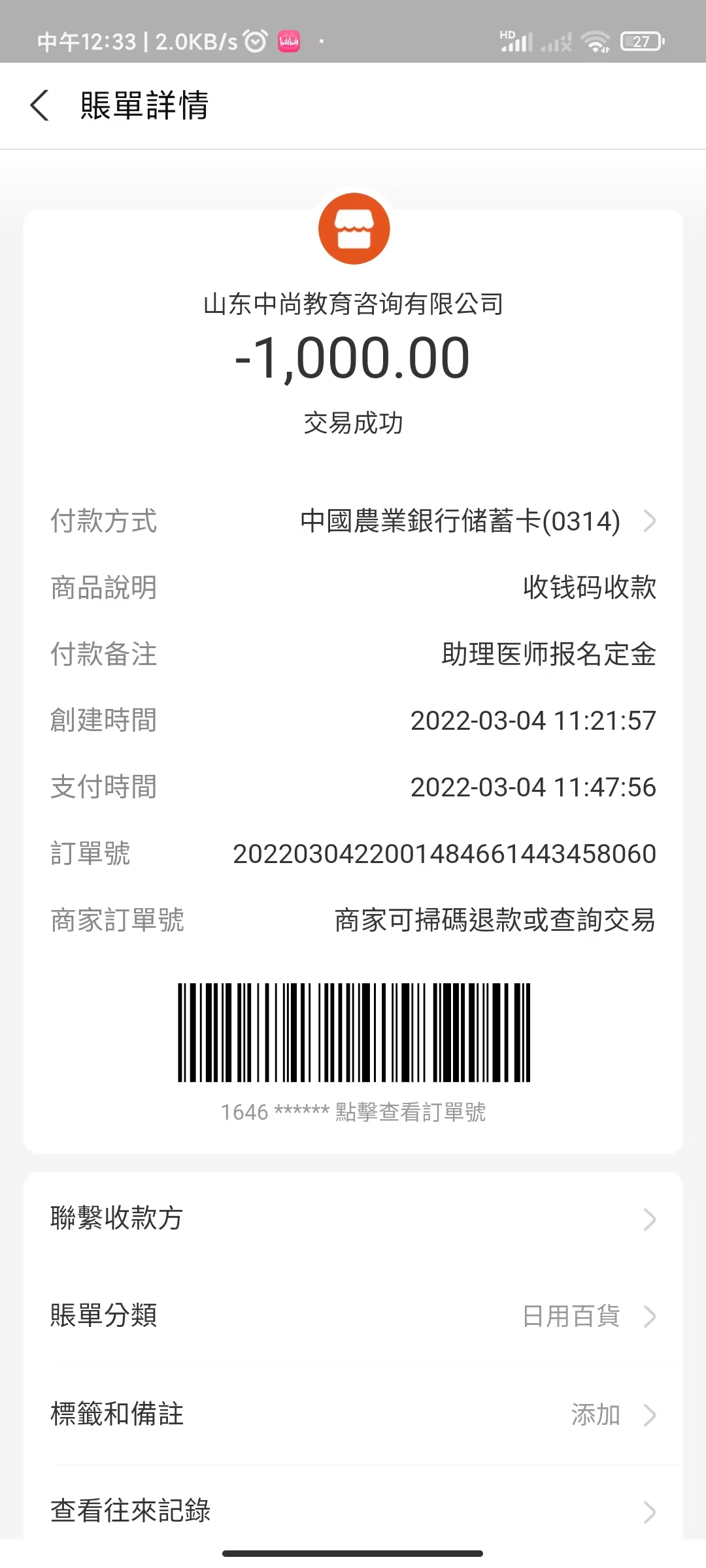Open 聯繫收款方 to contact the payee

coord(353,1218)
